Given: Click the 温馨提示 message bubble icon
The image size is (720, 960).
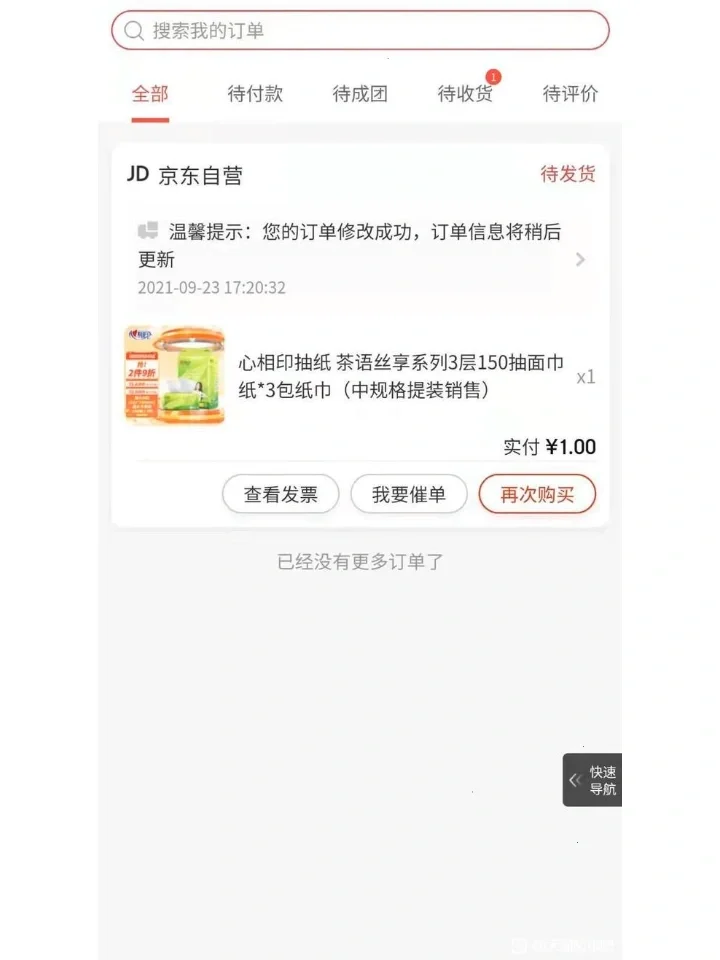Looking at the screenshot, I should pos(146,231).
